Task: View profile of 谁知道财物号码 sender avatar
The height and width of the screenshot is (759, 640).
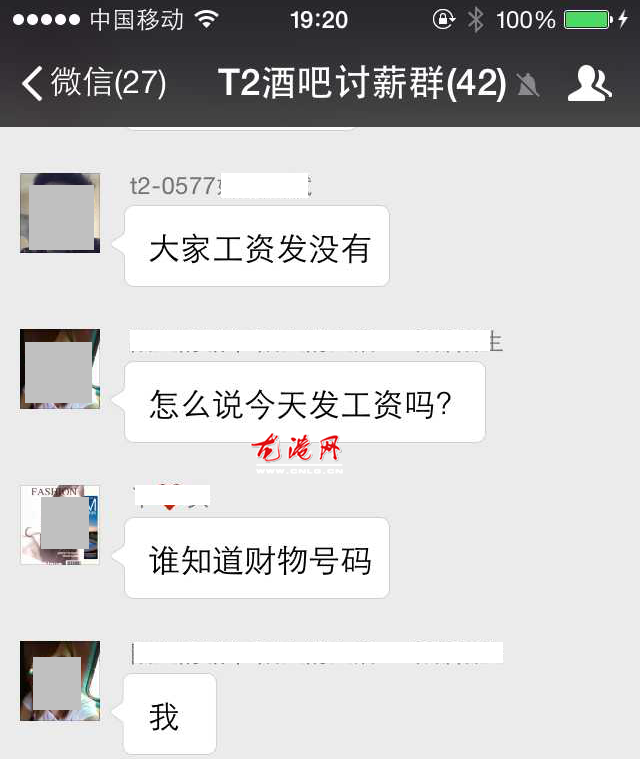Action: [60, 525]
